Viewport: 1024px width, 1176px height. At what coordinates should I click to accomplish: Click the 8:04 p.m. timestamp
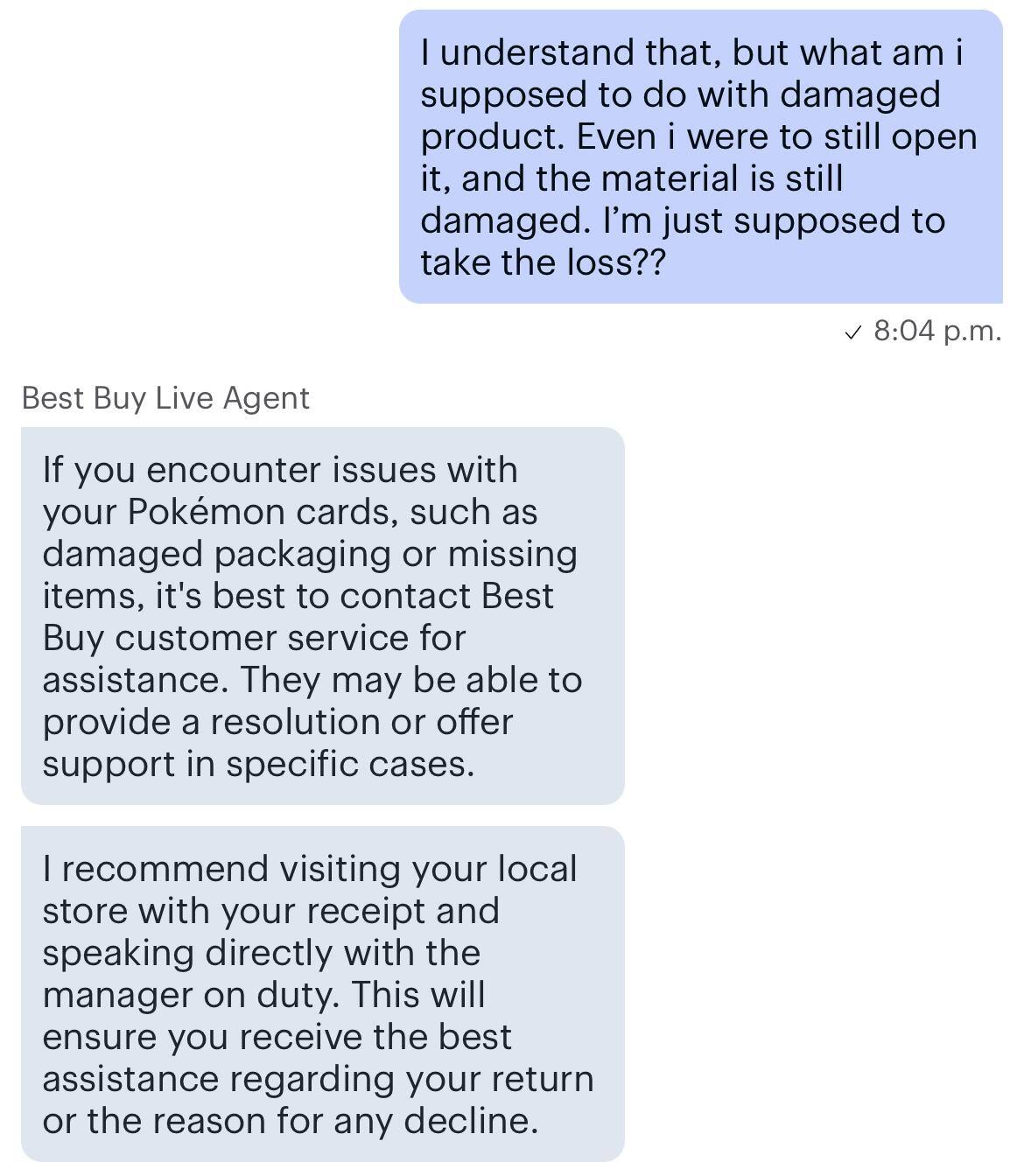(936, 331)
